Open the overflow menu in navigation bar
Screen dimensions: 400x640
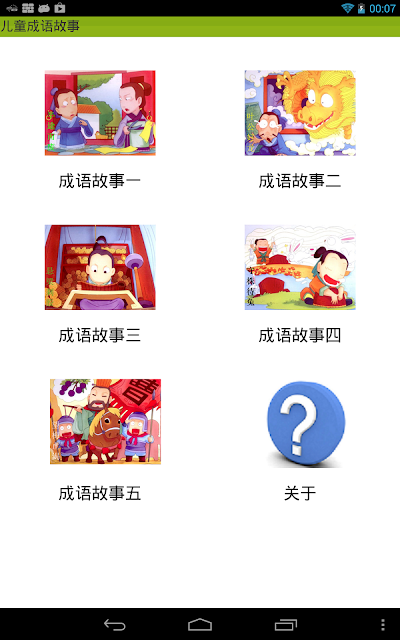point(382,624)
